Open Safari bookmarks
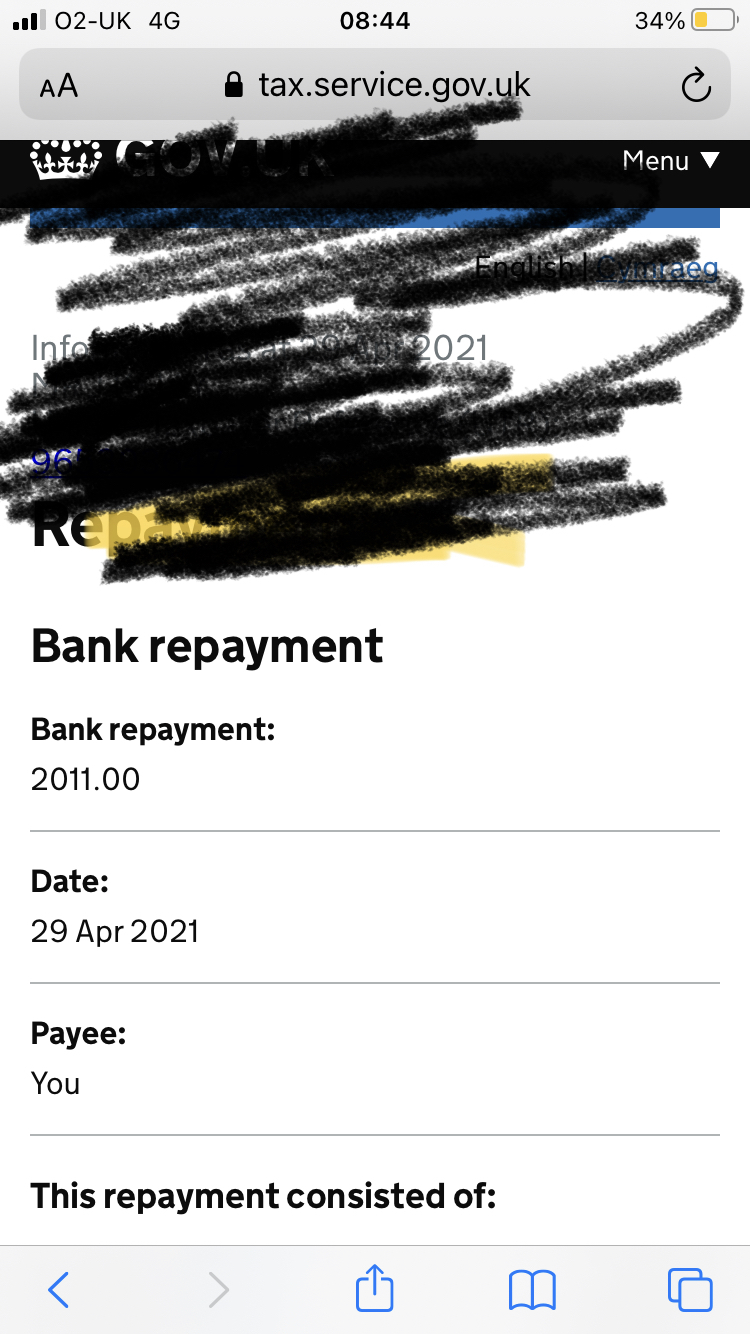The height and width of the screenshot is (1334, 750). pyautogui.click(x=532, y=1290)
